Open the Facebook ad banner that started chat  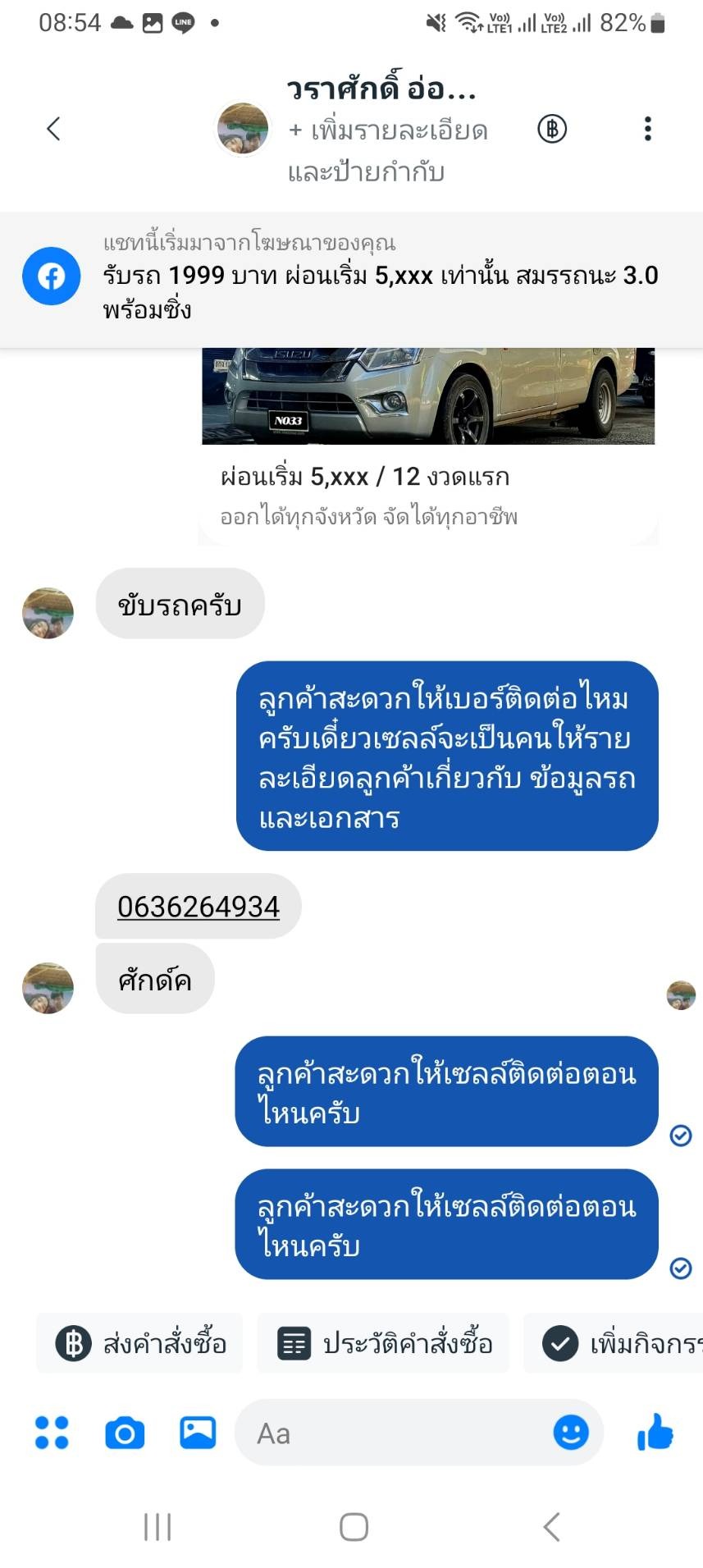coord(351,277)
